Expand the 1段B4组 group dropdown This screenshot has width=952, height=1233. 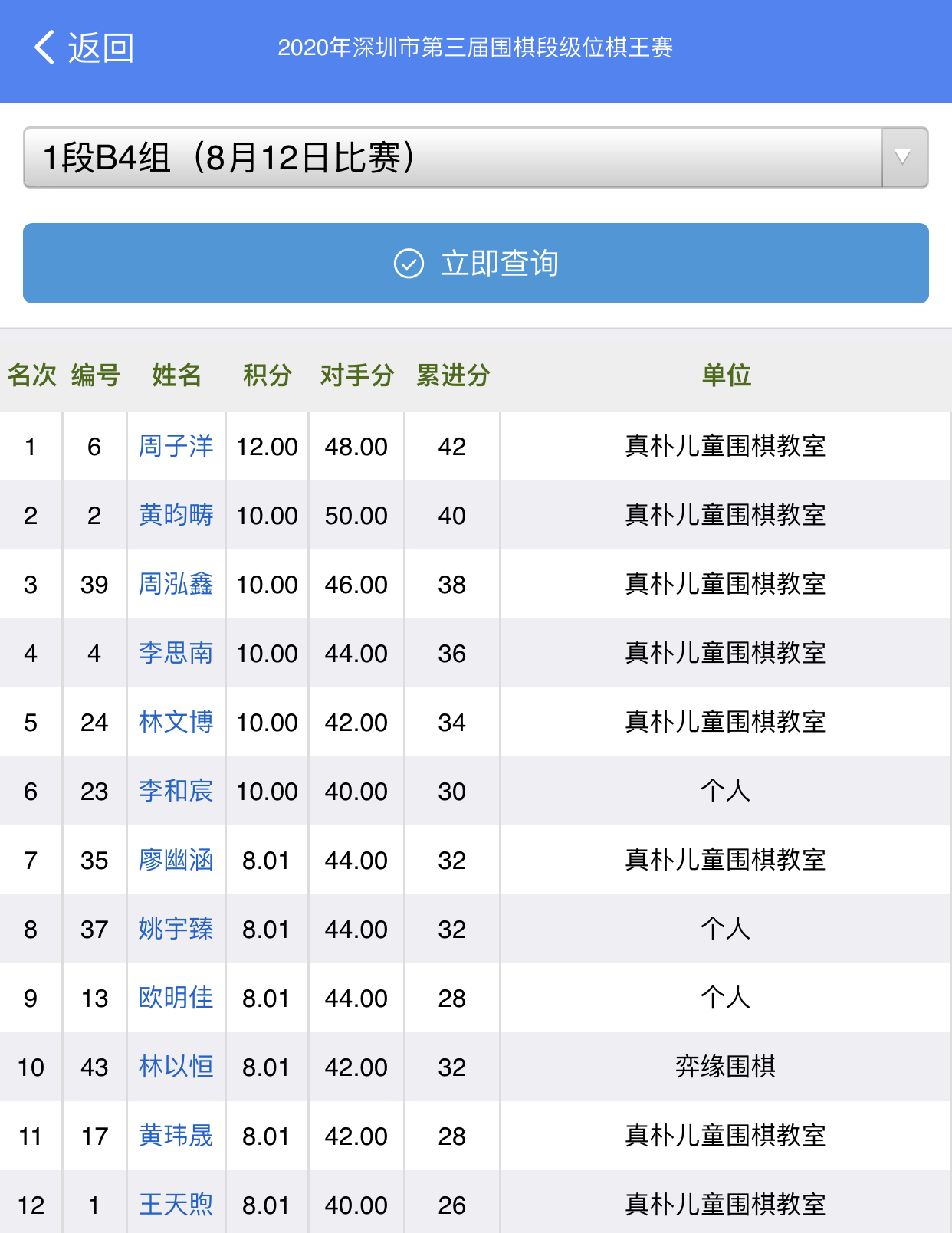904,158
